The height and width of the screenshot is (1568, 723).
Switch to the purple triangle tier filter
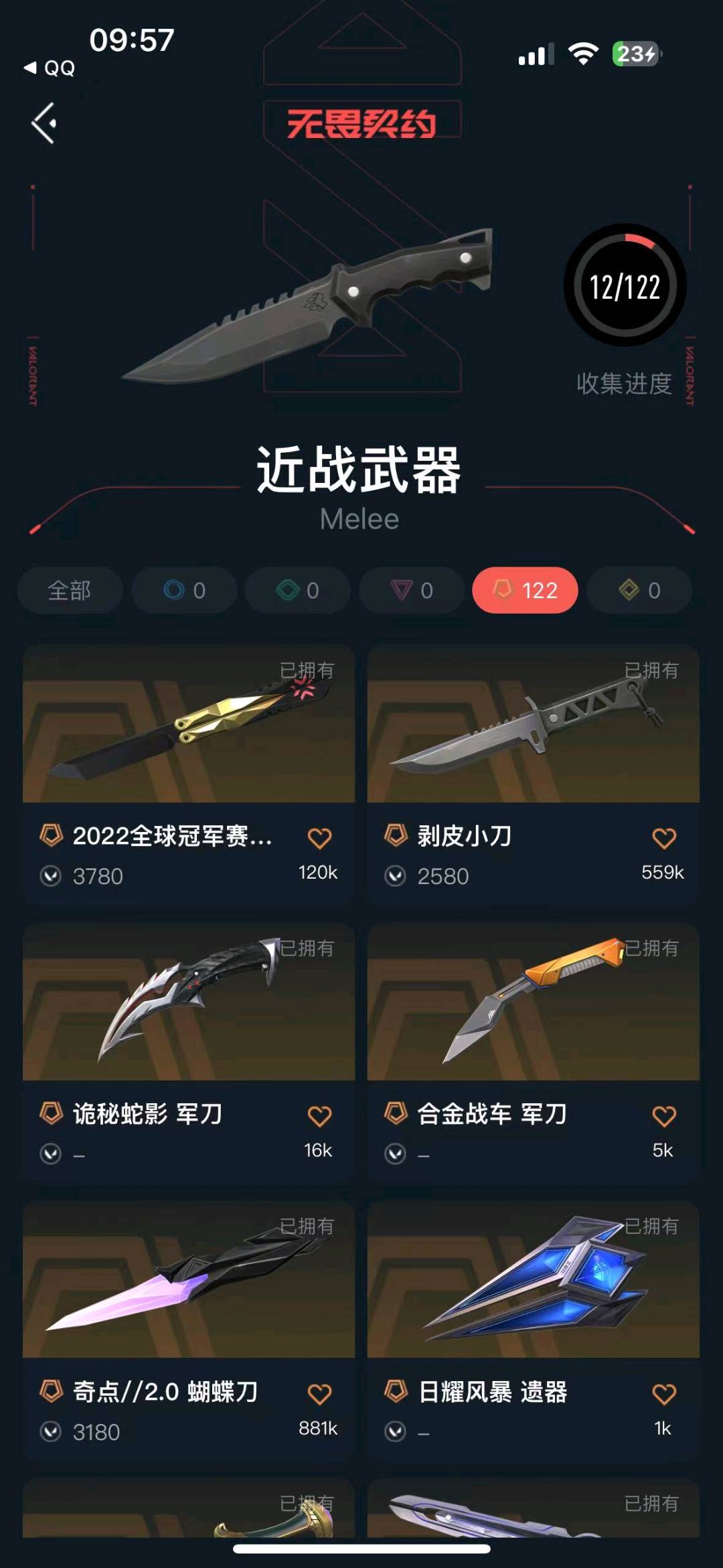tap(411, 590)
